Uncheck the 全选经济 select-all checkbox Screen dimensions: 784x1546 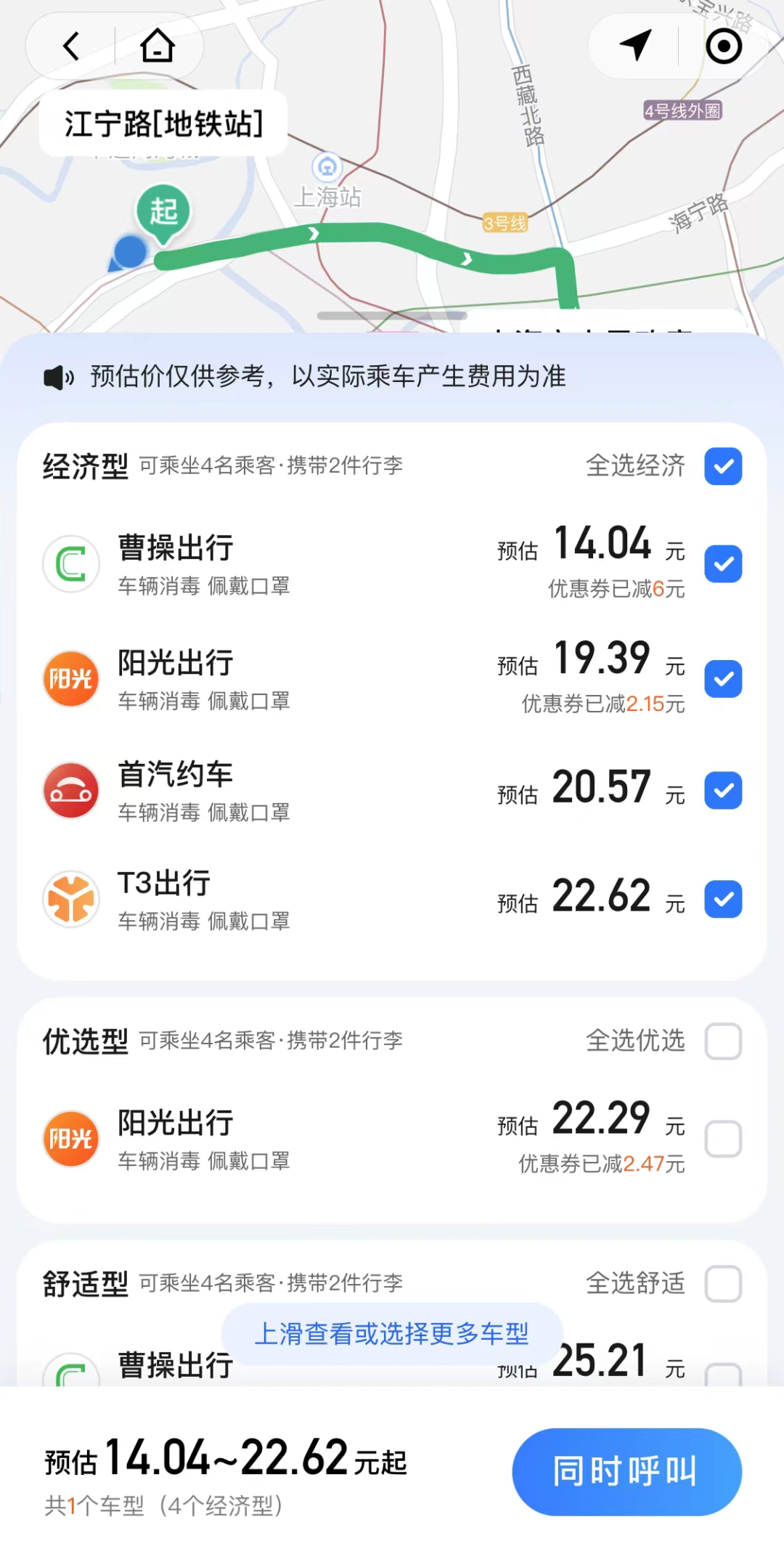click(723, 466)
